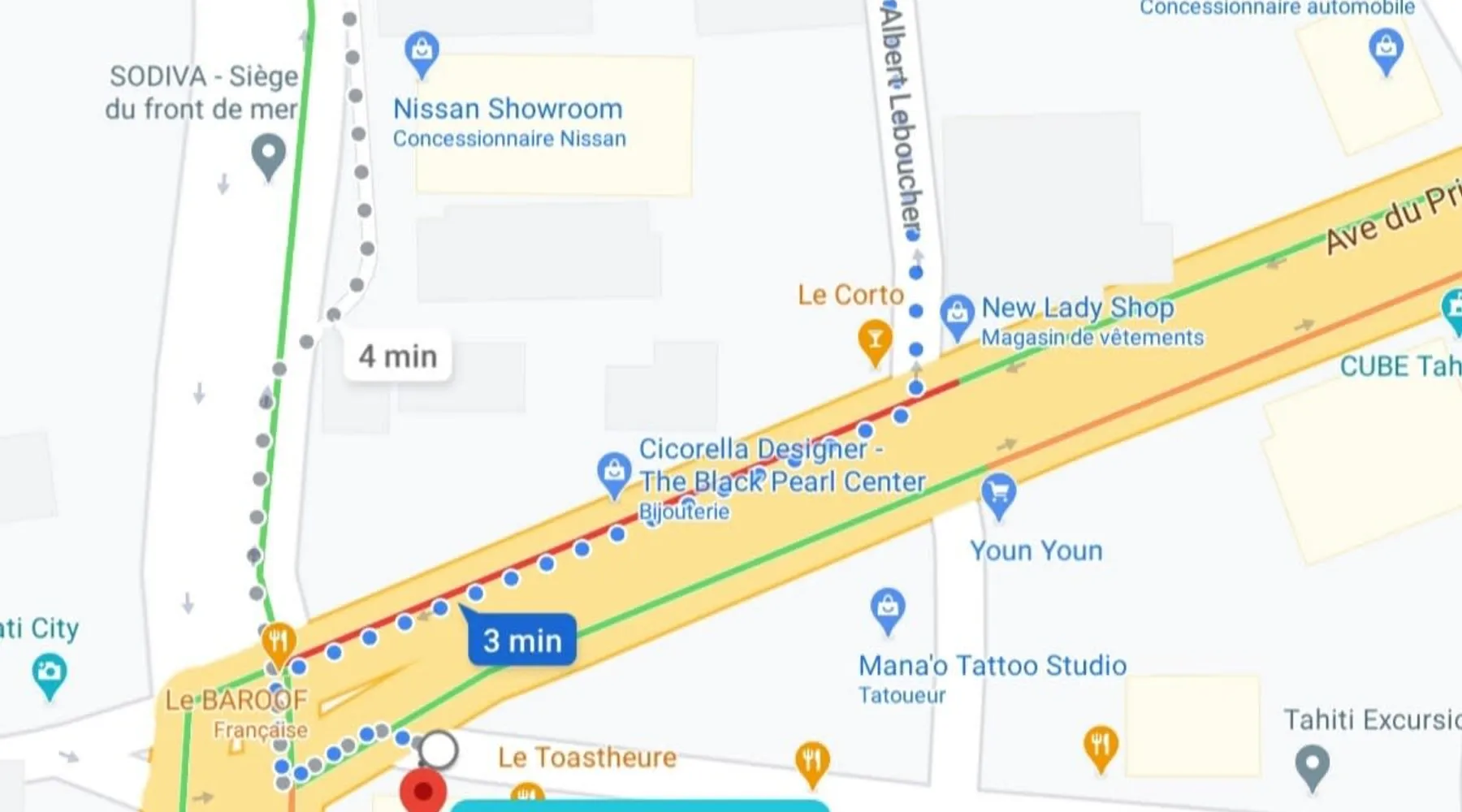Open the Concessionnaire automobile shop pin

pos(1386,50)
